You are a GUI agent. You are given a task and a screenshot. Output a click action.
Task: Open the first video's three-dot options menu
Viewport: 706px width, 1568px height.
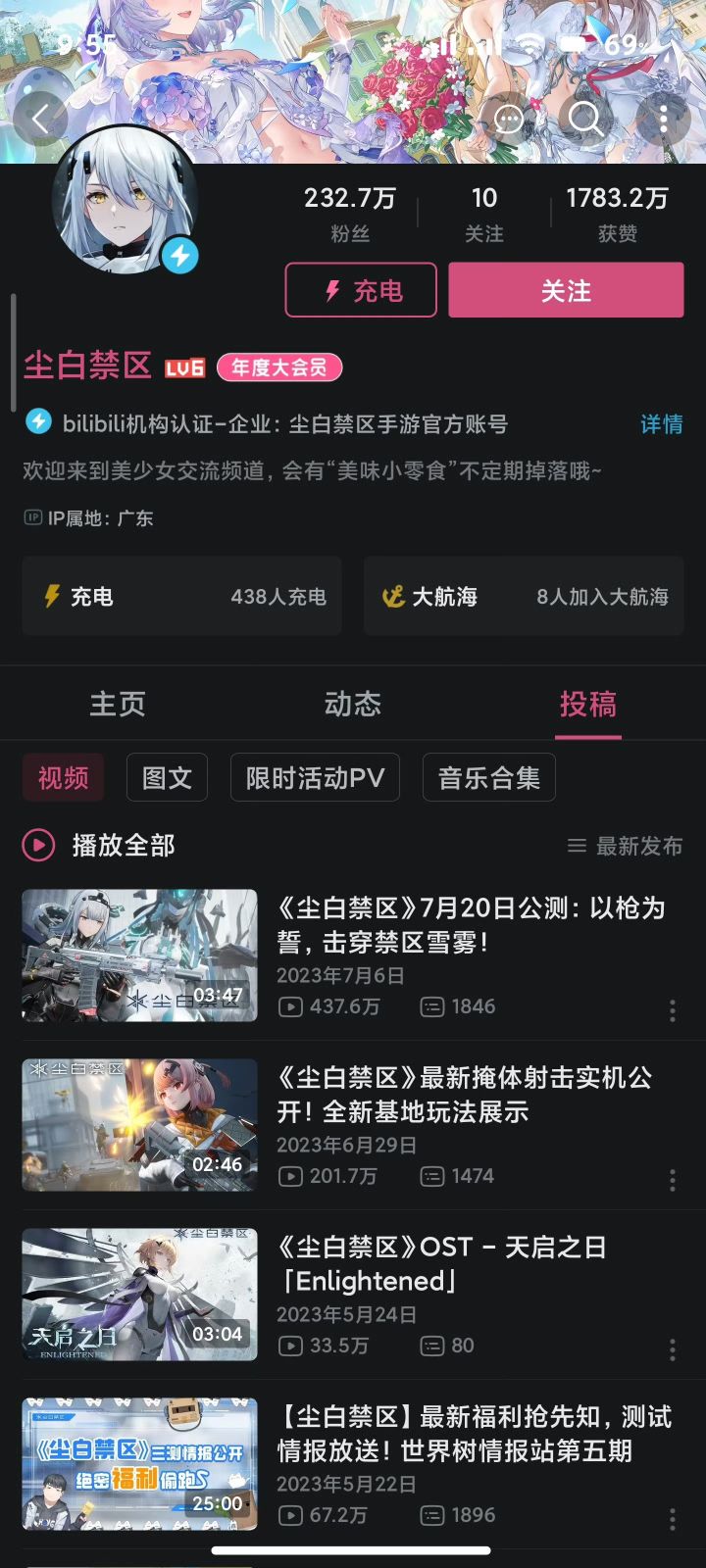(x=672, y=1009)
